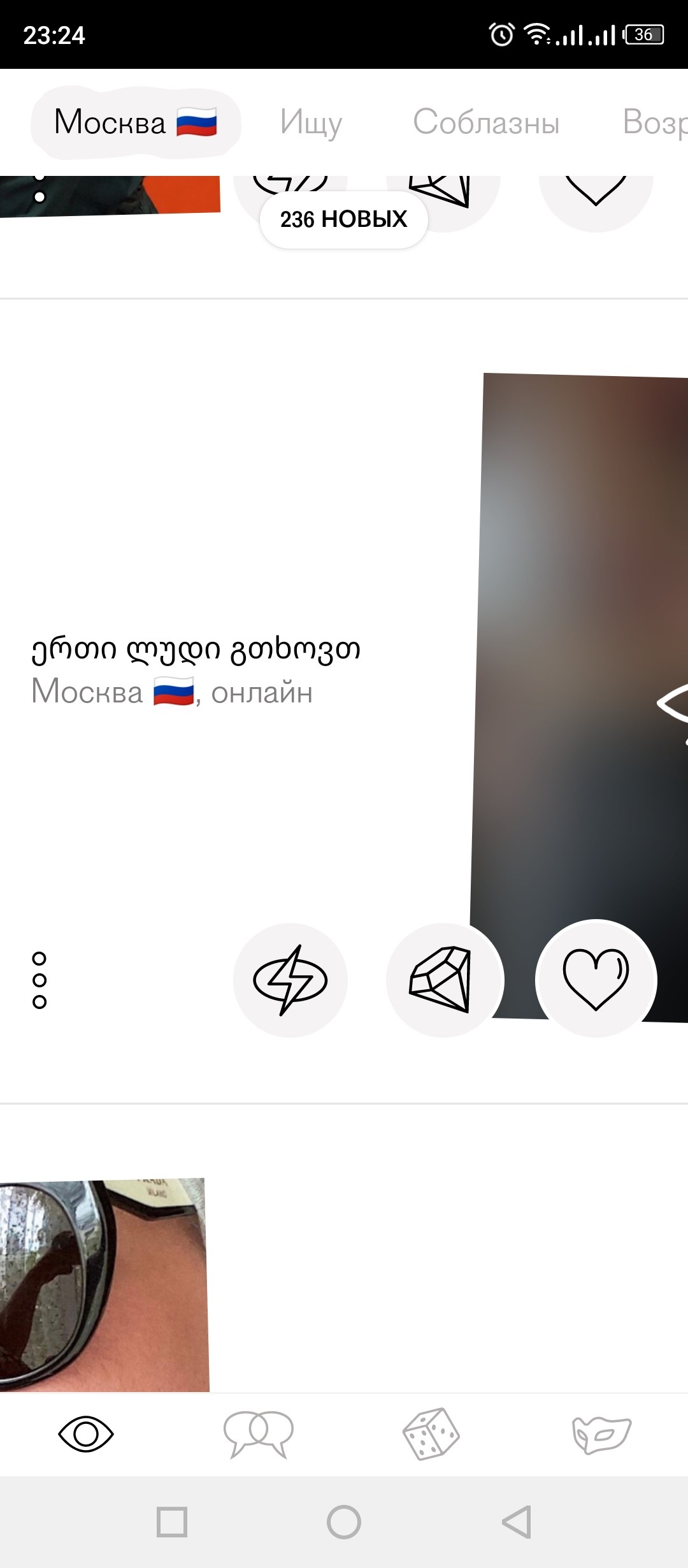The image size is (688, 1568).
Task: Go back with the system back button
Action: click(516, 1522)
